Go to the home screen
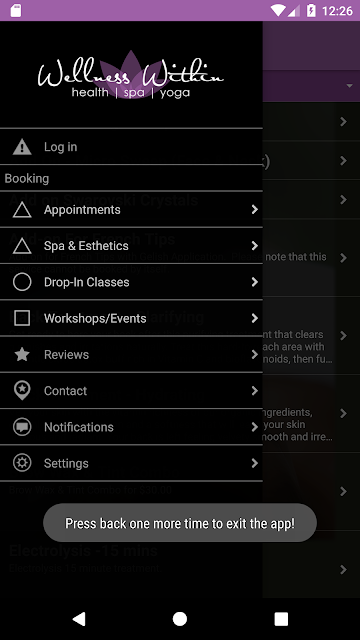 tap(180, 619)
